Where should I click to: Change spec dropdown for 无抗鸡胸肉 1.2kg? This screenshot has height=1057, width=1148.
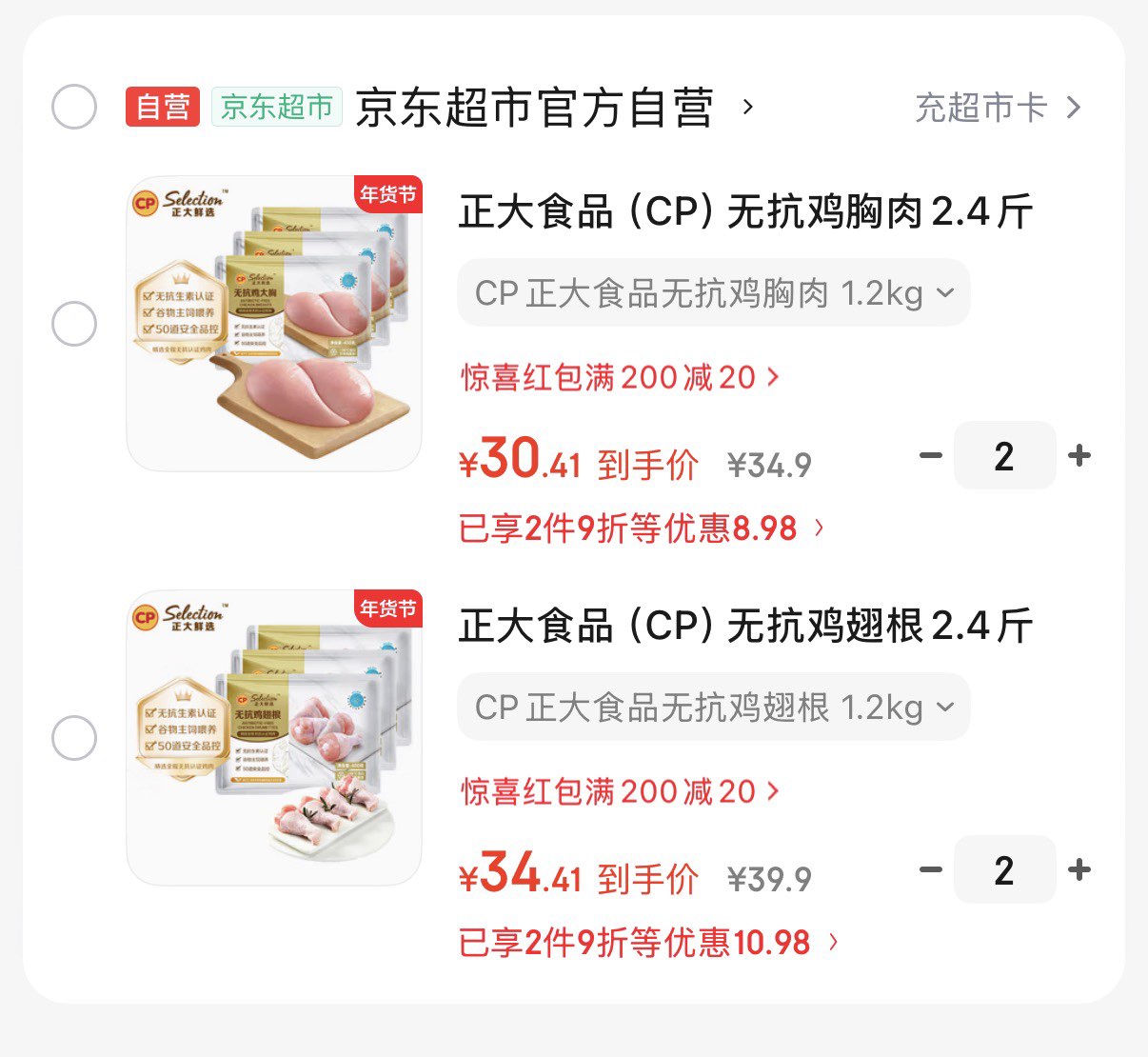pyautogui.click(x=713, y=293)
